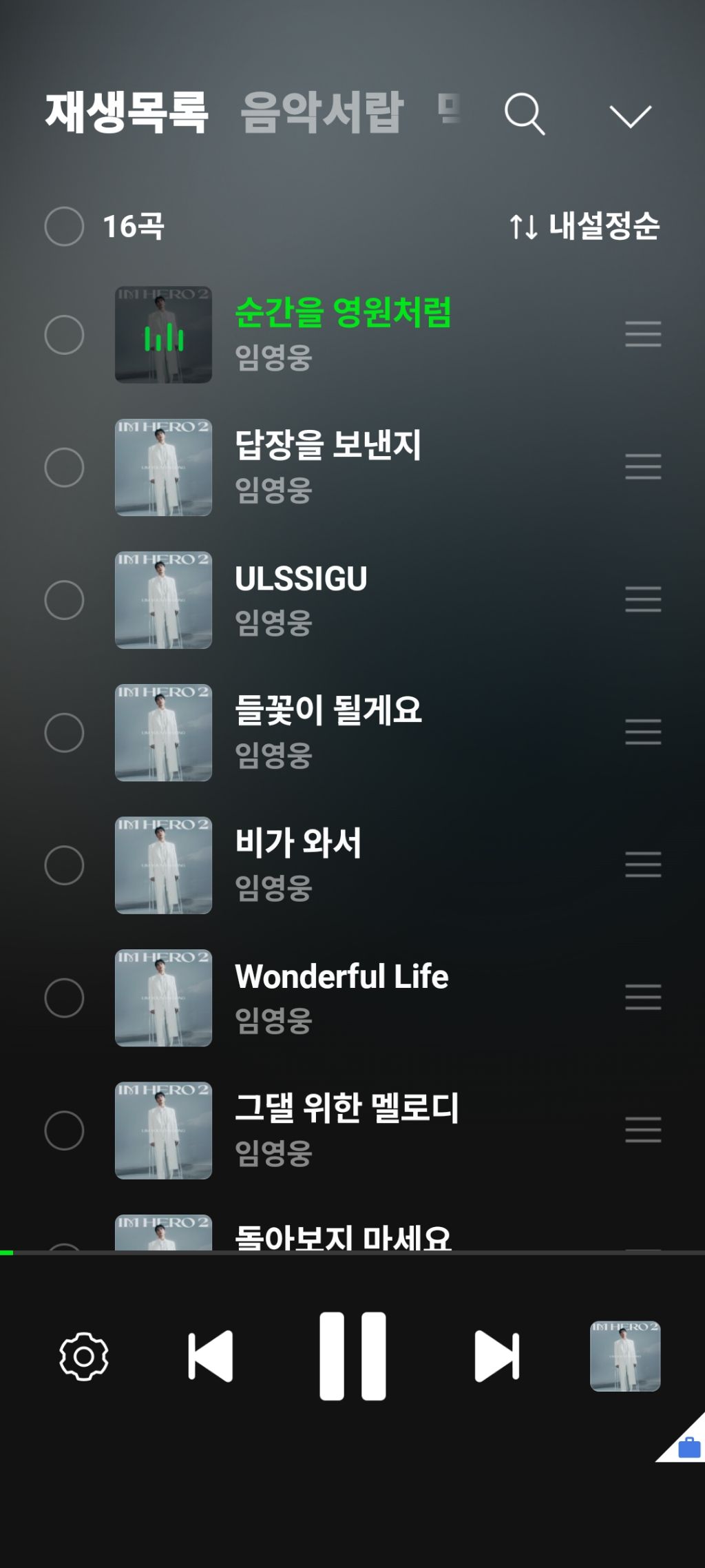Tap the reorder handle for ULSSIGU
Screen dimensions: 705x1568
click(x=643, y=599)
